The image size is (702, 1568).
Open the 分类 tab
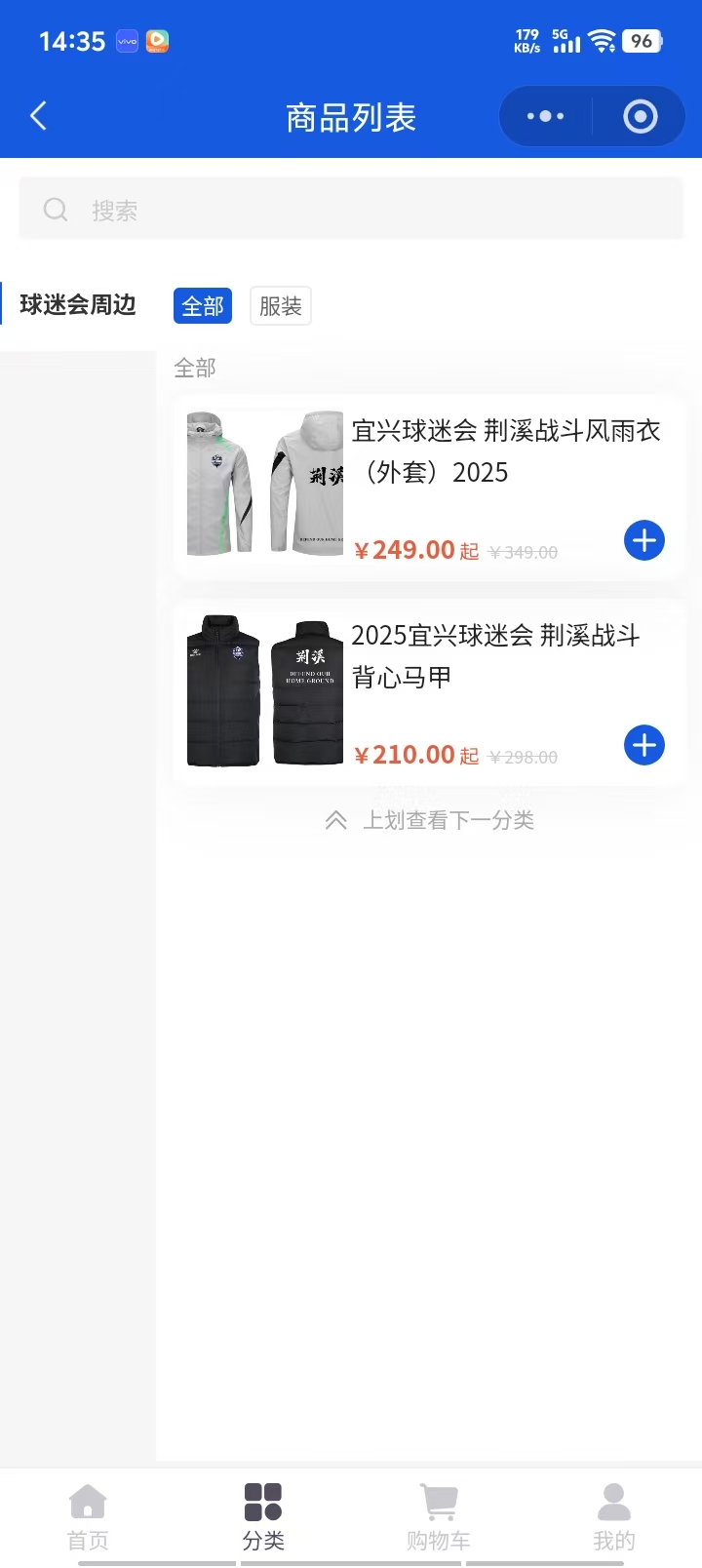pos(263,1516)
